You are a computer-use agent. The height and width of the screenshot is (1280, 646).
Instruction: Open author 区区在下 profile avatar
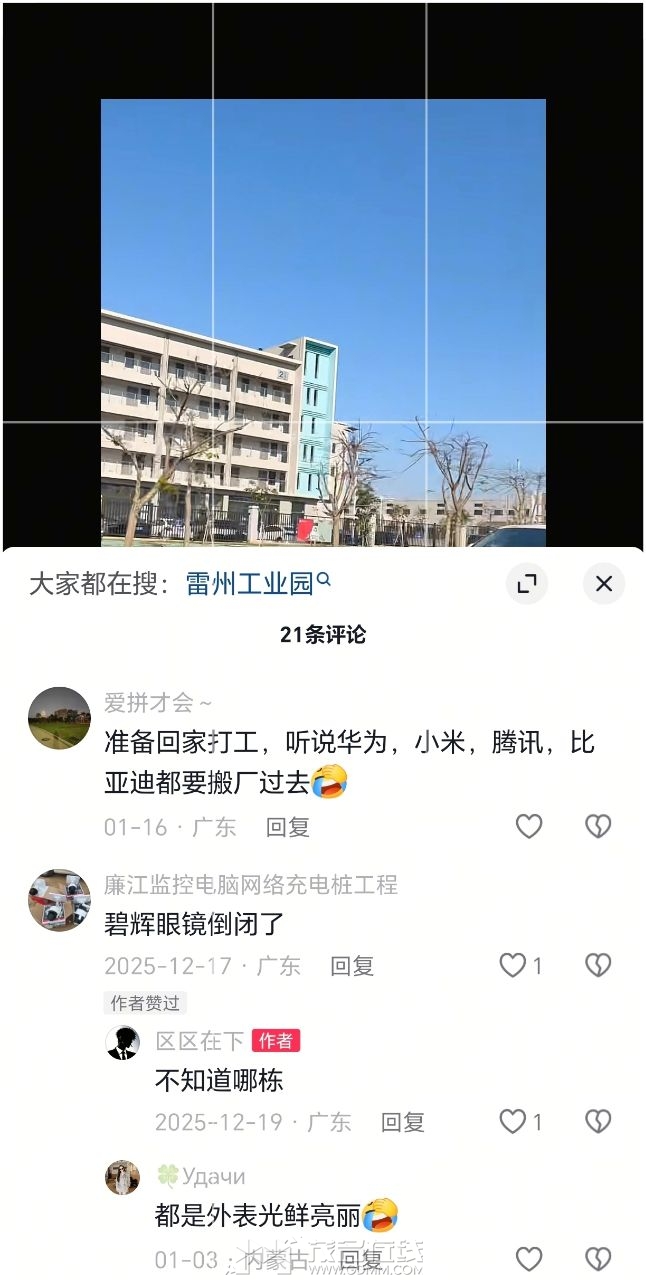point(123,1043)
